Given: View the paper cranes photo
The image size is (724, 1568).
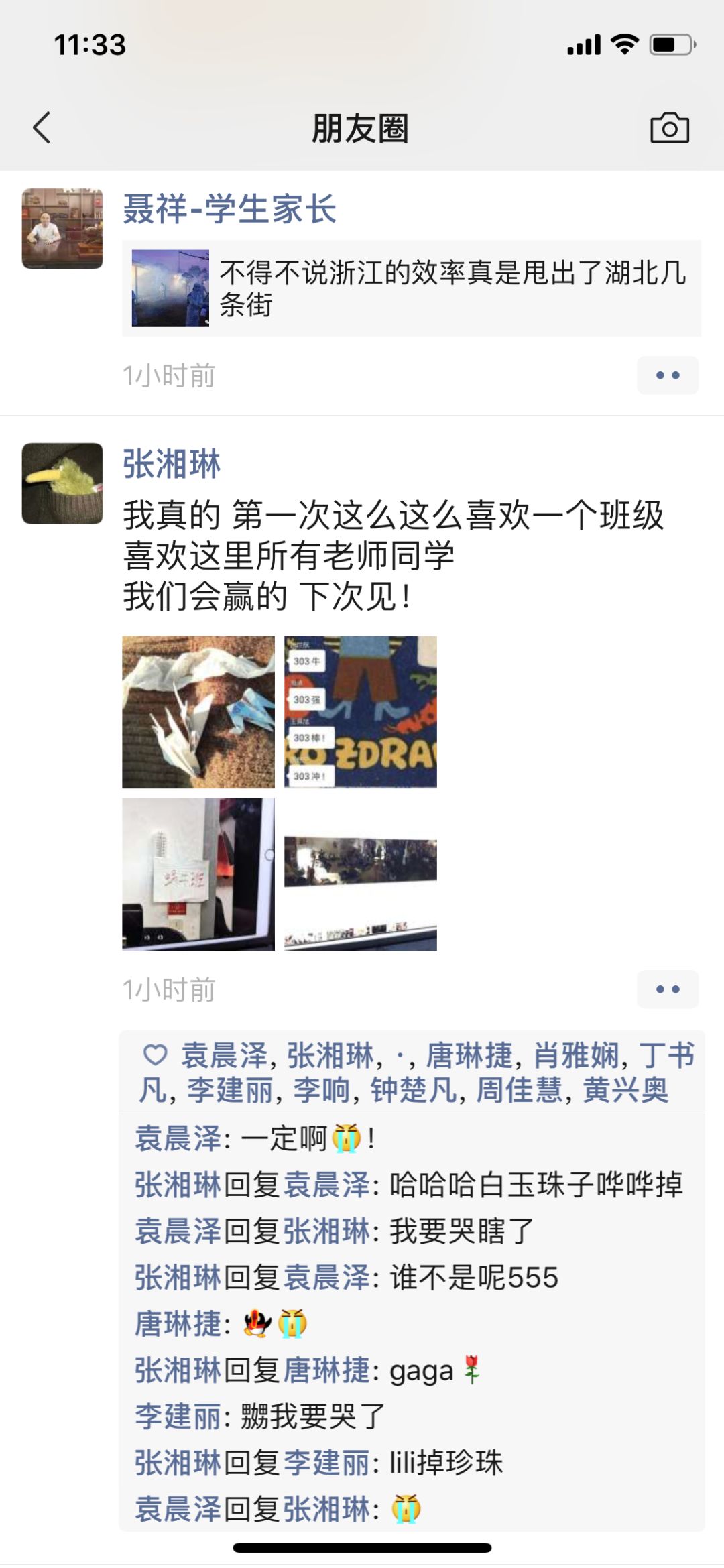Looking at the screenshot, I should (x=198, y=712).
